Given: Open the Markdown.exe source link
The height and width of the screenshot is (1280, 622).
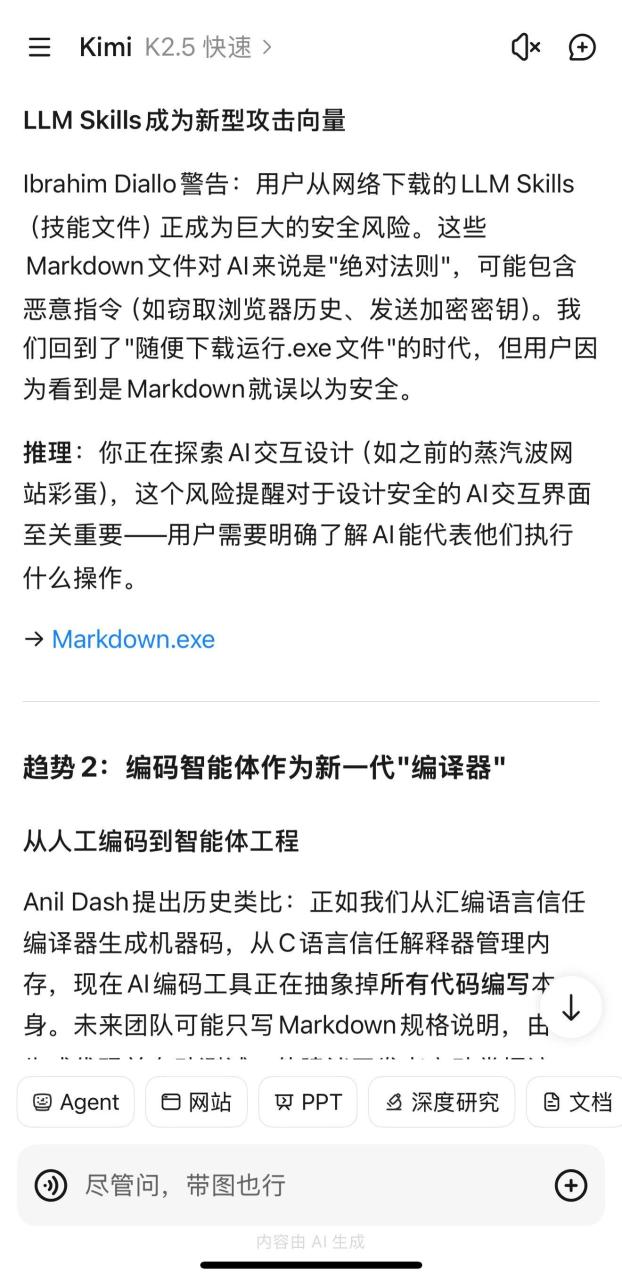Looking at the screenshot, I should click(x=133, y=639).
